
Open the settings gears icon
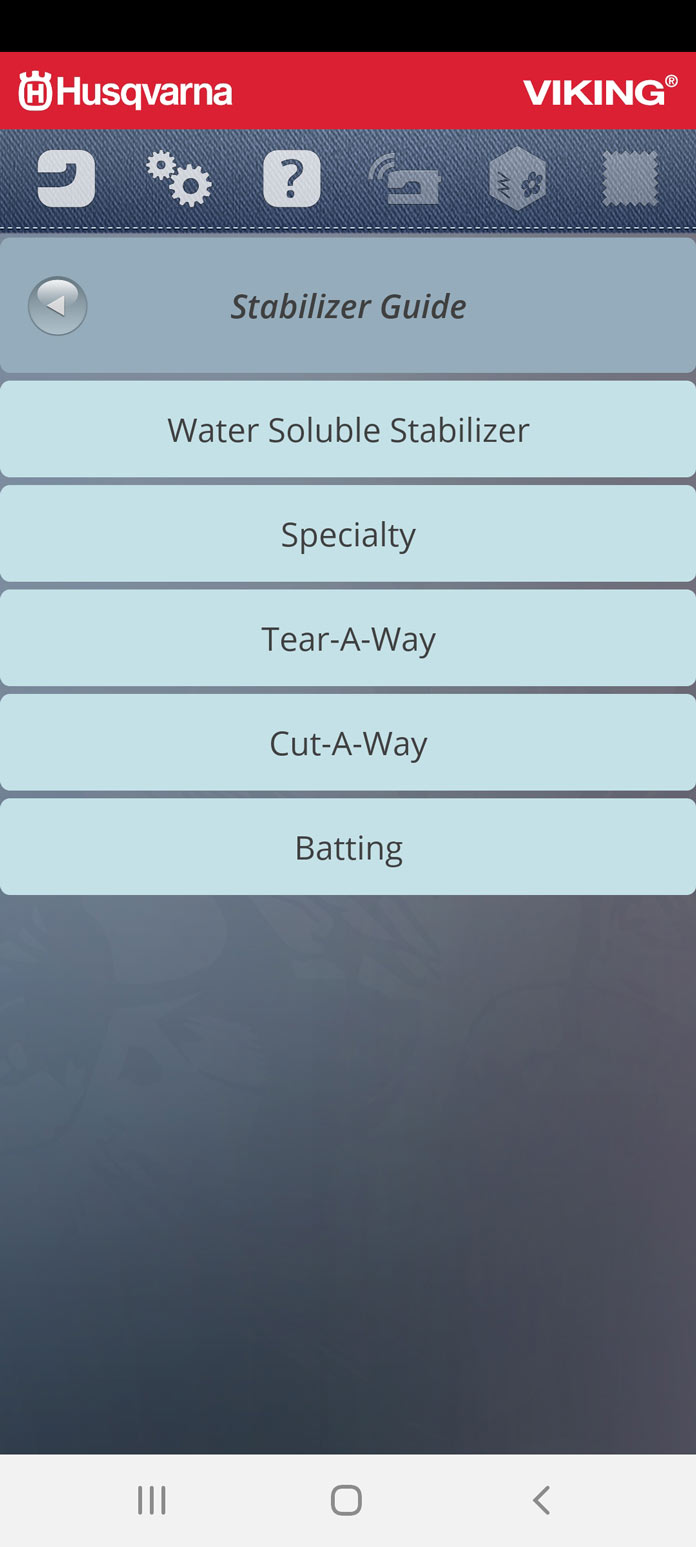point(179,179)
